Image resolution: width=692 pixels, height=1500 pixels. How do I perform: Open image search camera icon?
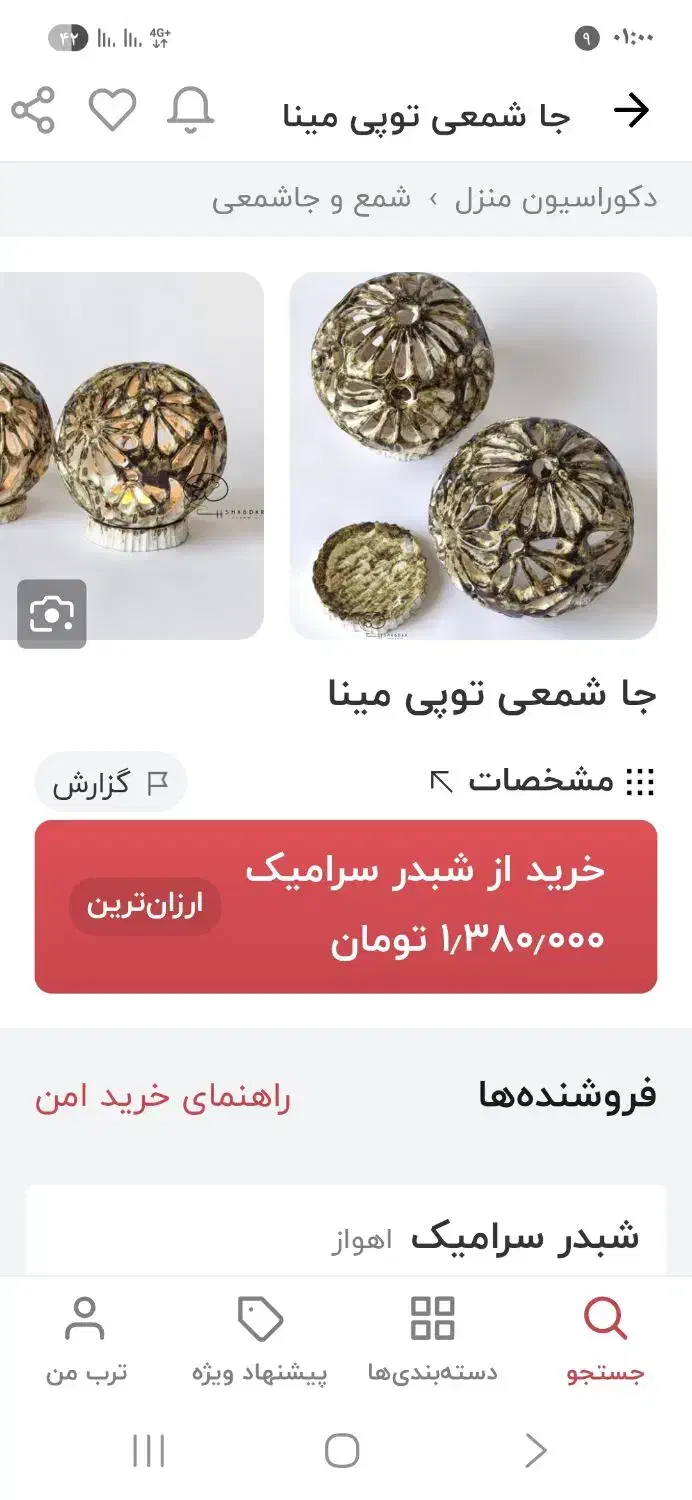pos(52,614)
